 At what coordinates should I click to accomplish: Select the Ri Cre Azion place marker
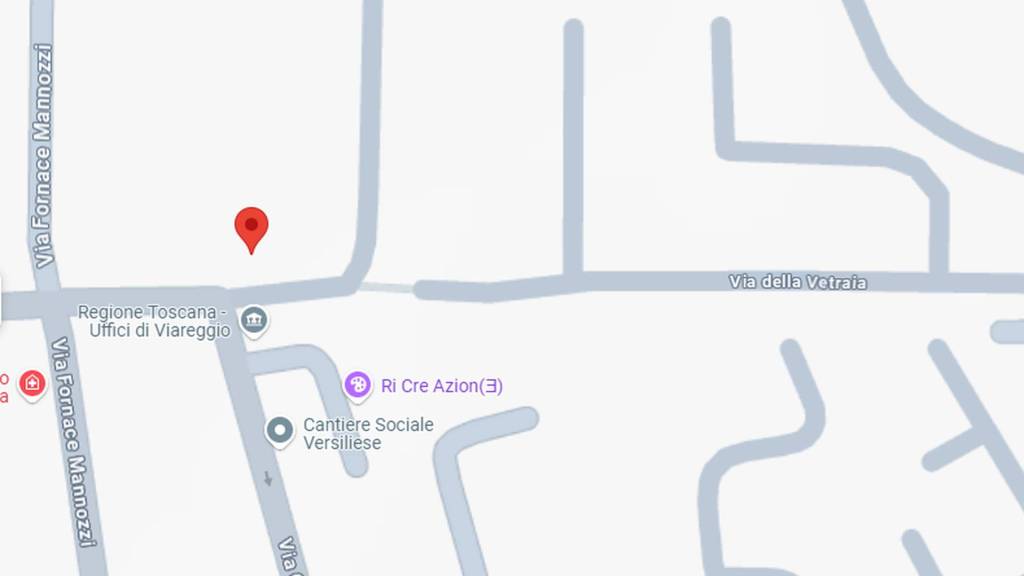358,384
